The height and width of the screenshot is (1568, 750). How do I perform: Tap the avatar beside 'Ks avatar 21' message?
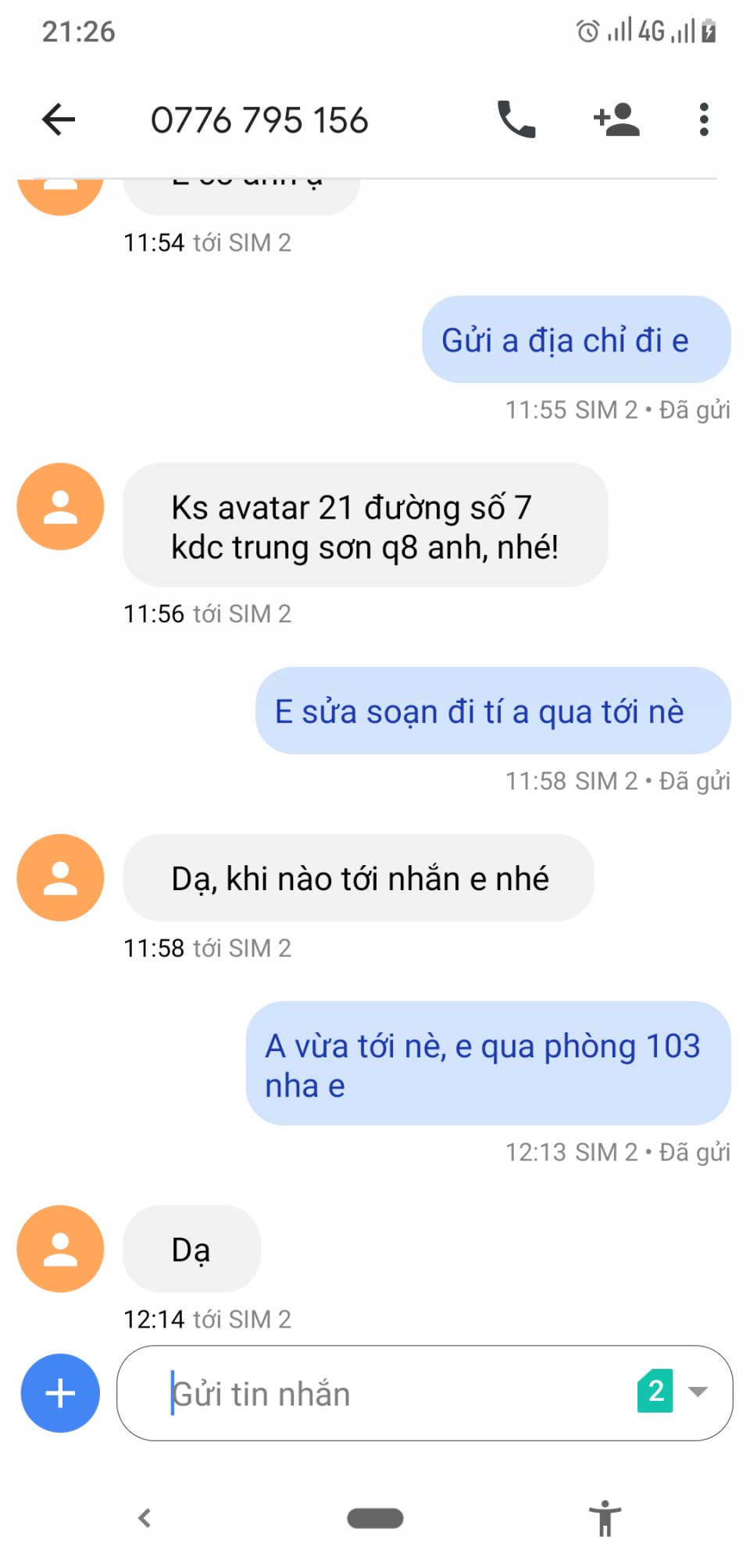coord(60,507)
